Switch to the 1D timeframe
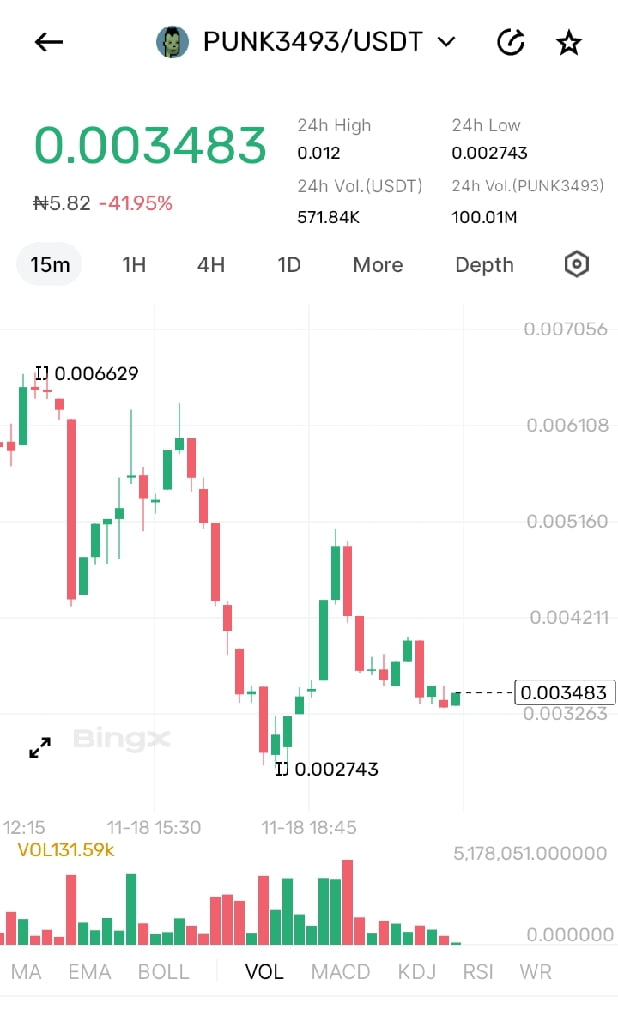This screenshot has height=1009, width=618. click(x=289, y=265)
